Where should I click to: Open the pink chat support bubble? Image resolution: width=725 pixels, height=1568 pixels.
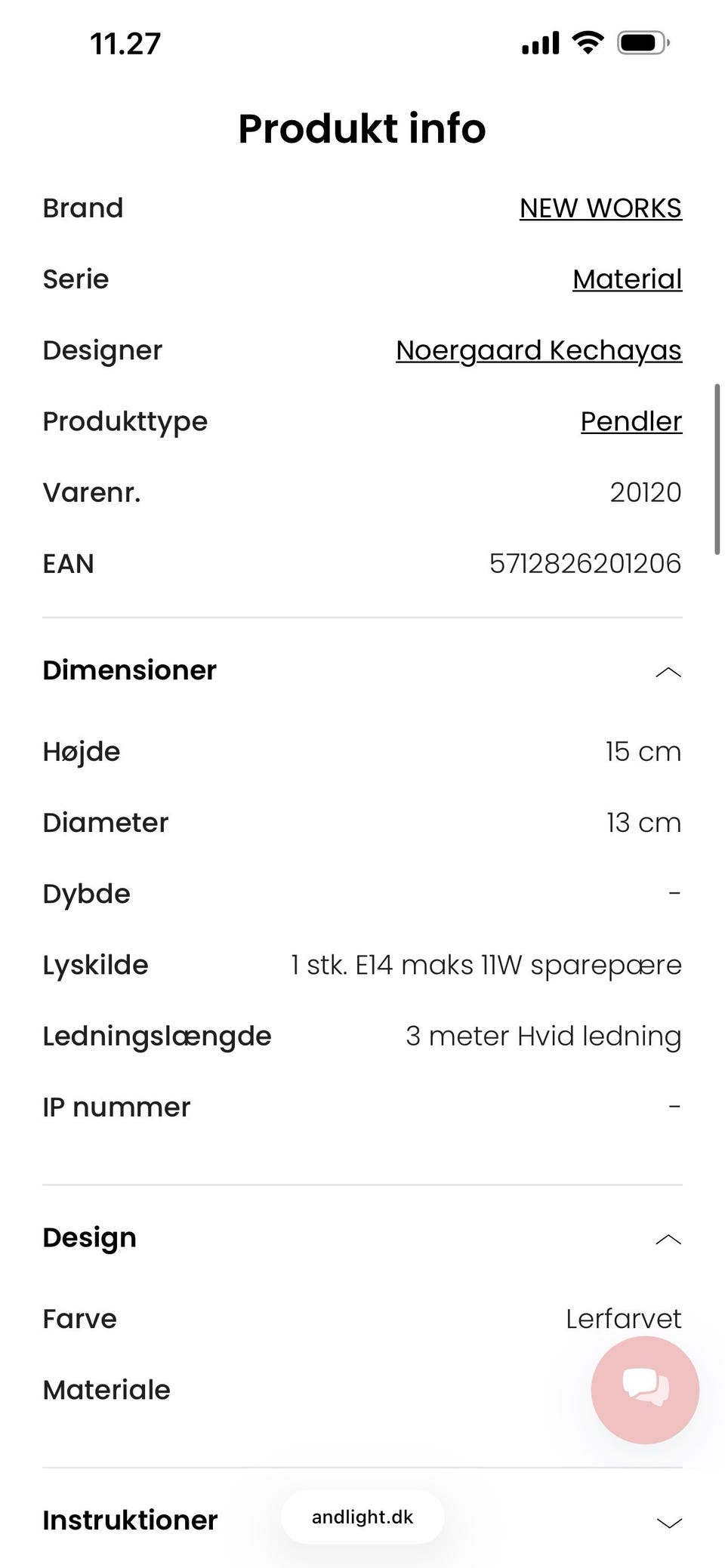[645, 1390]
